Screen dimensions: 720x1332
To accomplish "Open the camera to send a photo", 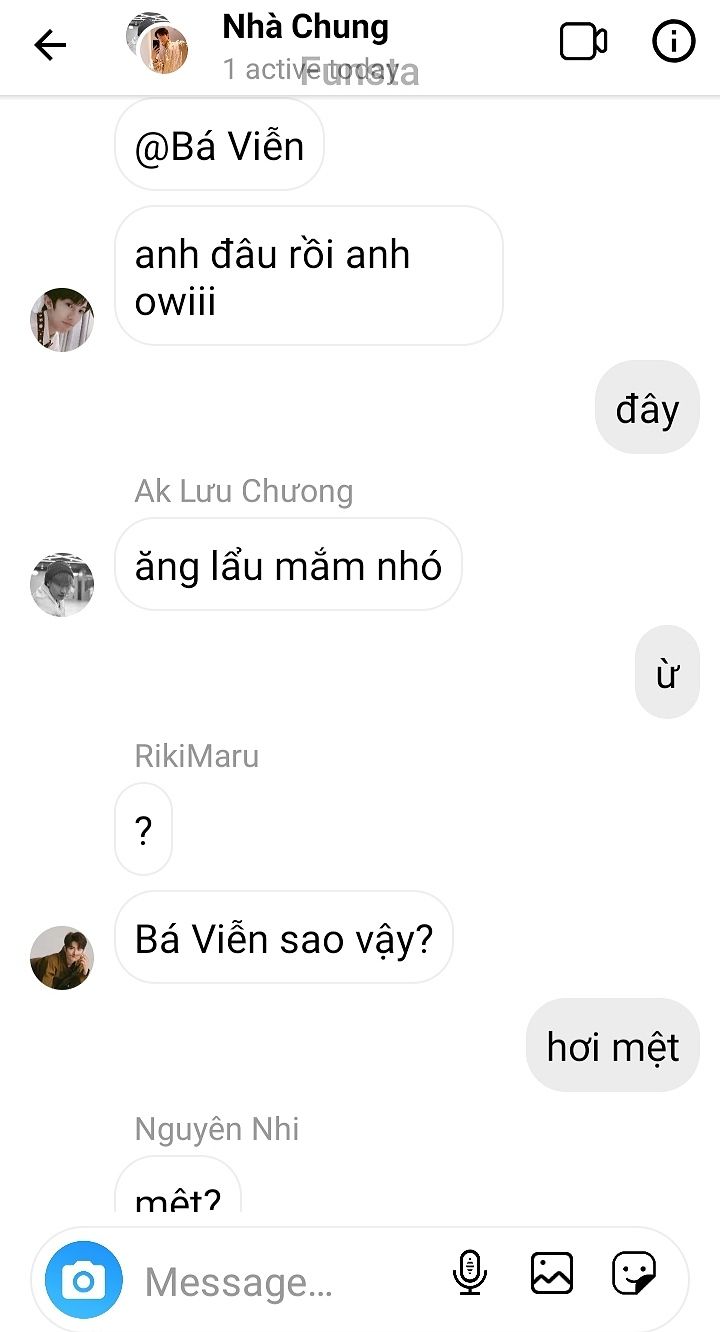I will tap(84, 1280).
